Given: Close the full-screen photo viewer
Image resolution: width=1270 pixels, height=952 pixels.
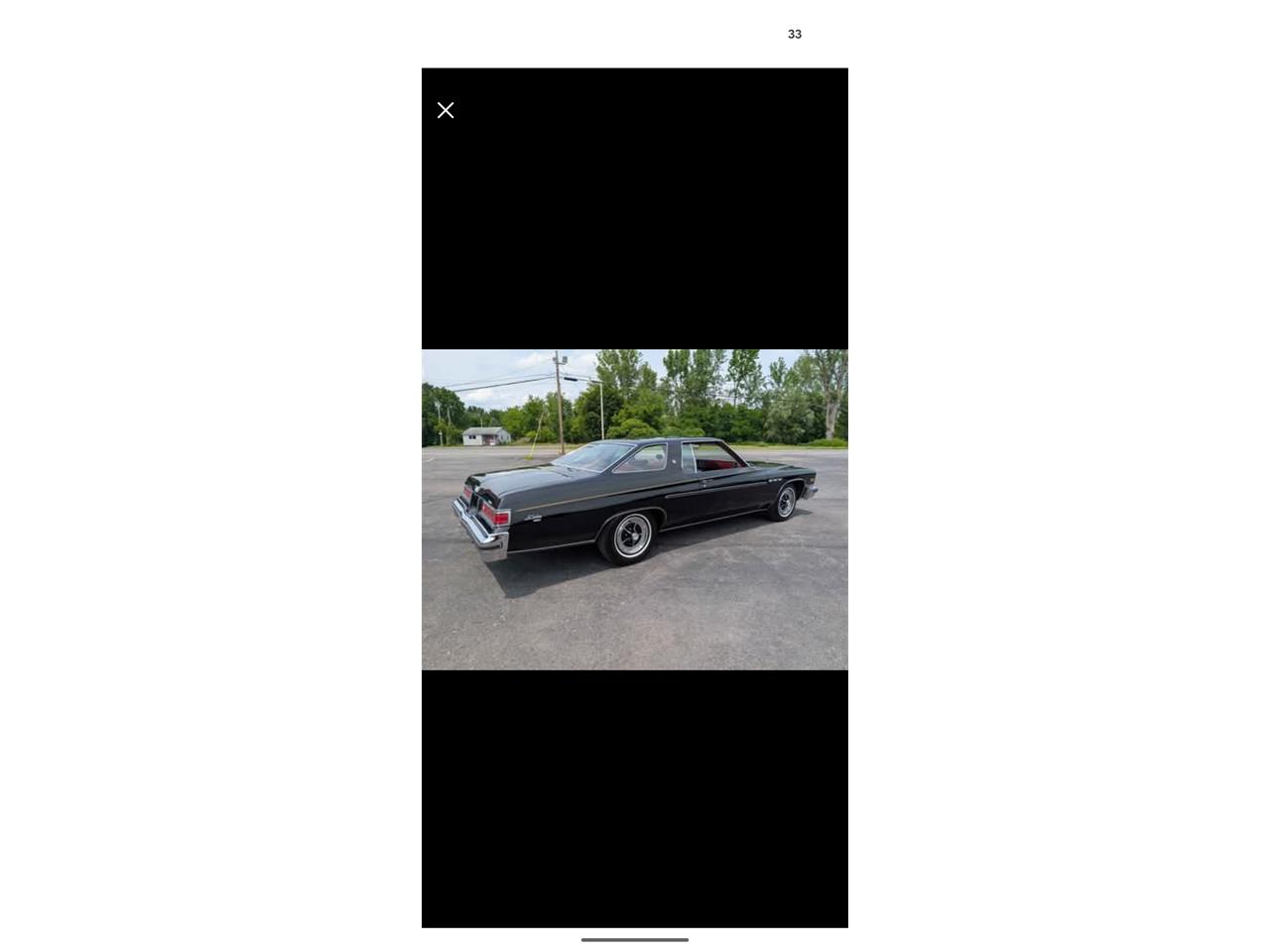Looking at the screenshot, I should (445, 110).
